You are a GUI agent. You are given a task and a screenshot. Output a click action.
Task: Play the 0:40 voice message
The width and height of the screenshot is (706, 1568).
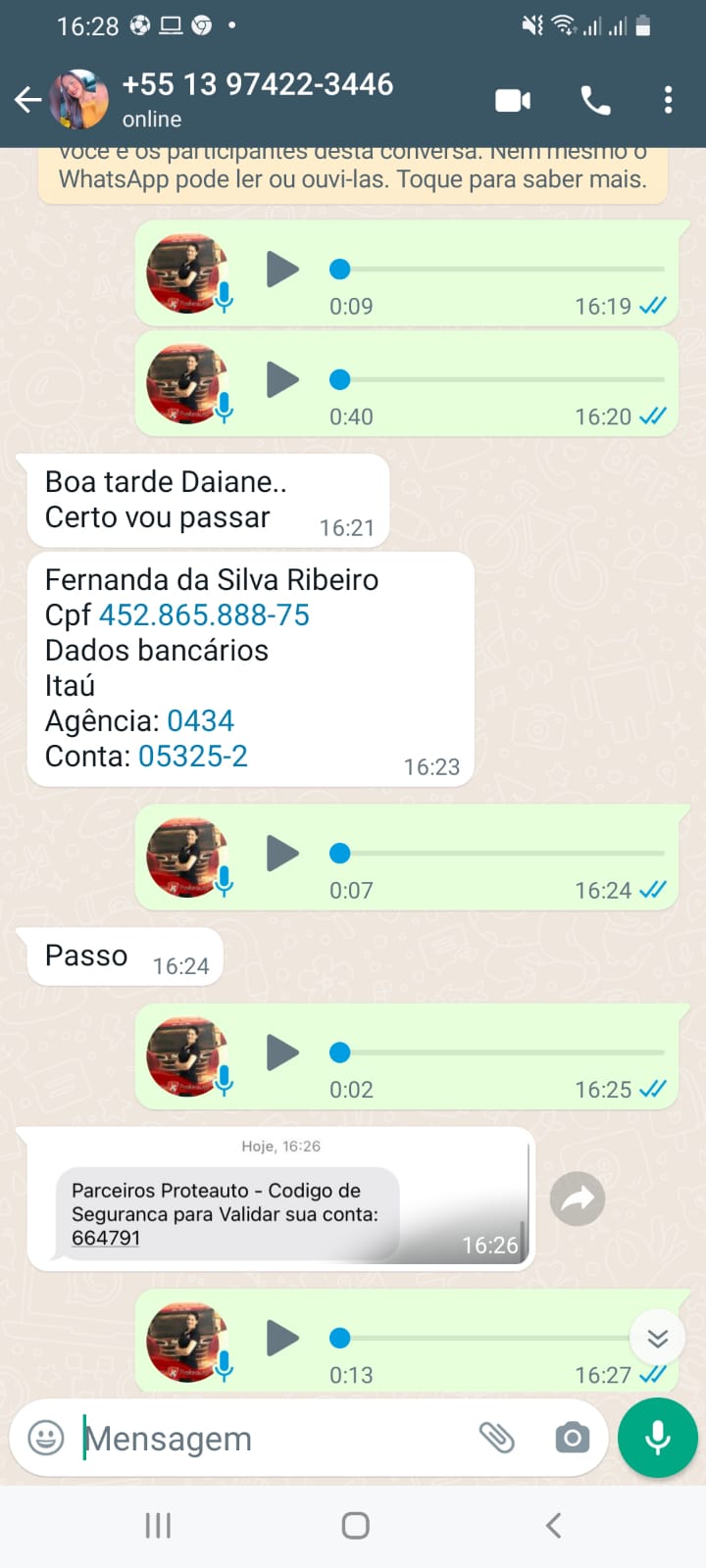click(x=282, y=380)
